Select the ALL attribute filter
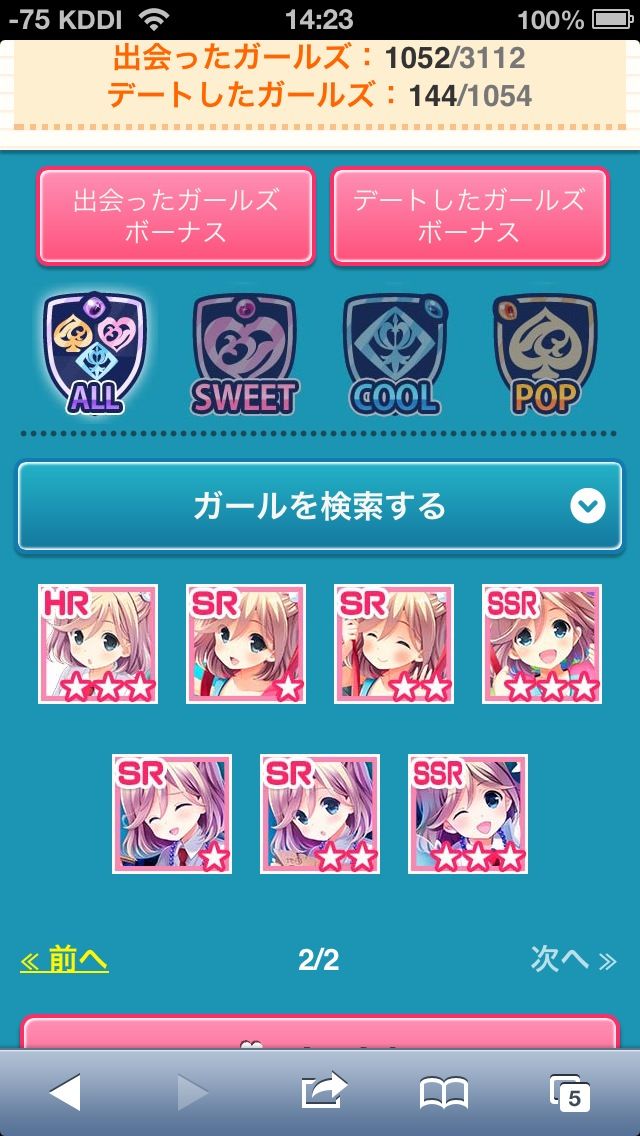Screen dimensions: 640x1136 94,354
